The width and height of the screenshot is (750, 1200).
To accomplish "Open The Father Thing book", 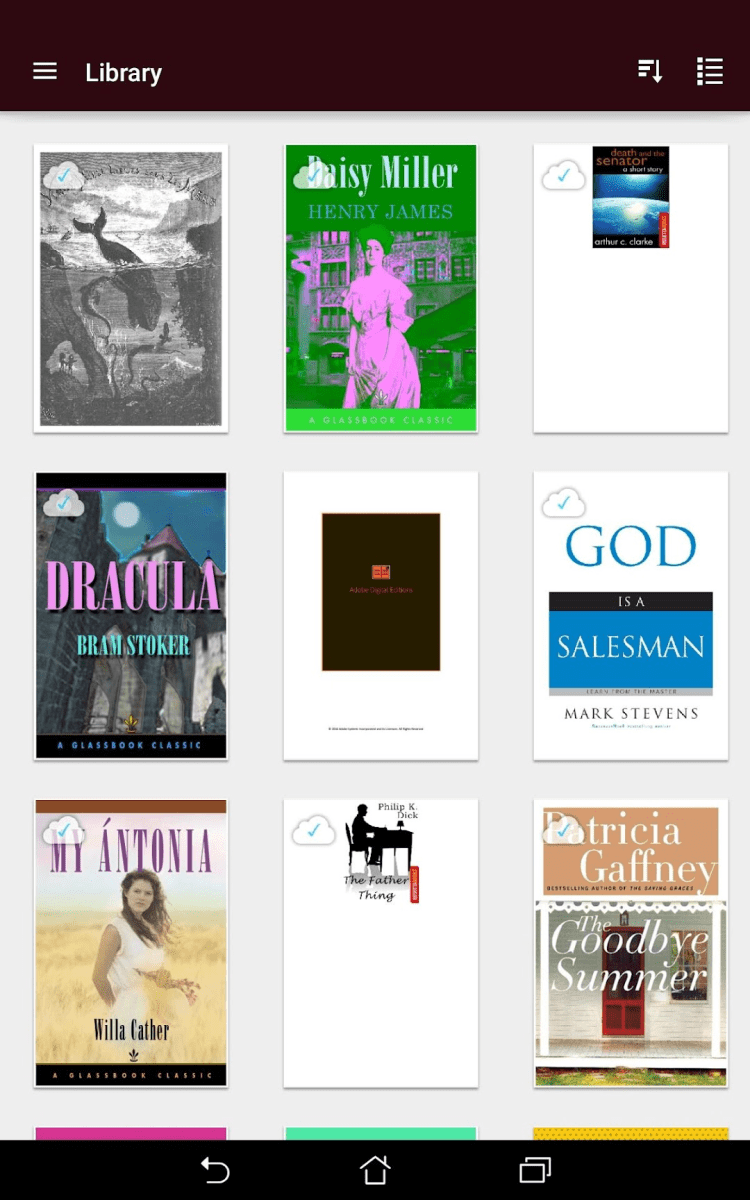I will [x=380, y=942].
